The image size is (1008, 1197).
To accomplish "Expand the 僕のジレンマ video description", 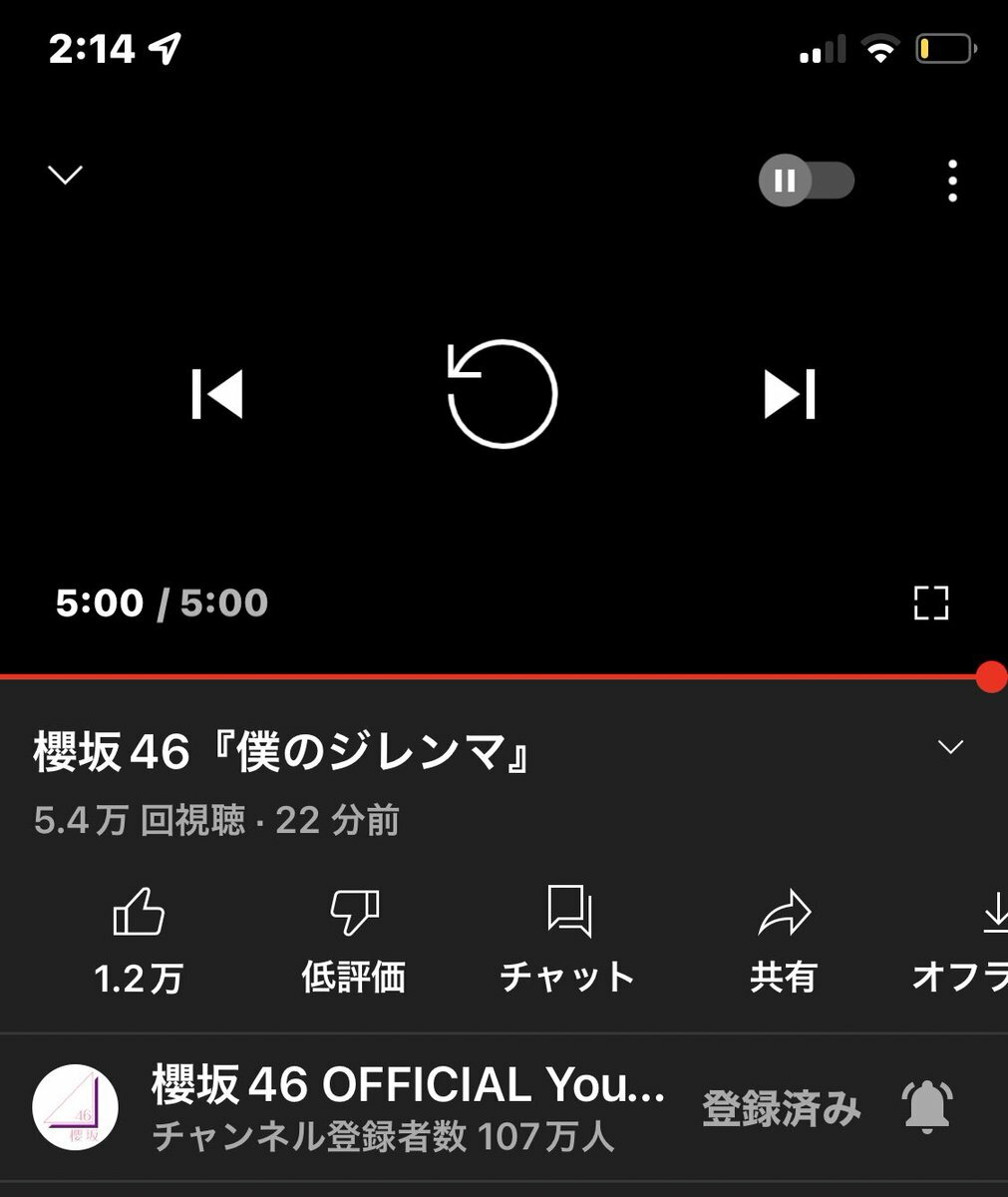I will click(950, 748).
